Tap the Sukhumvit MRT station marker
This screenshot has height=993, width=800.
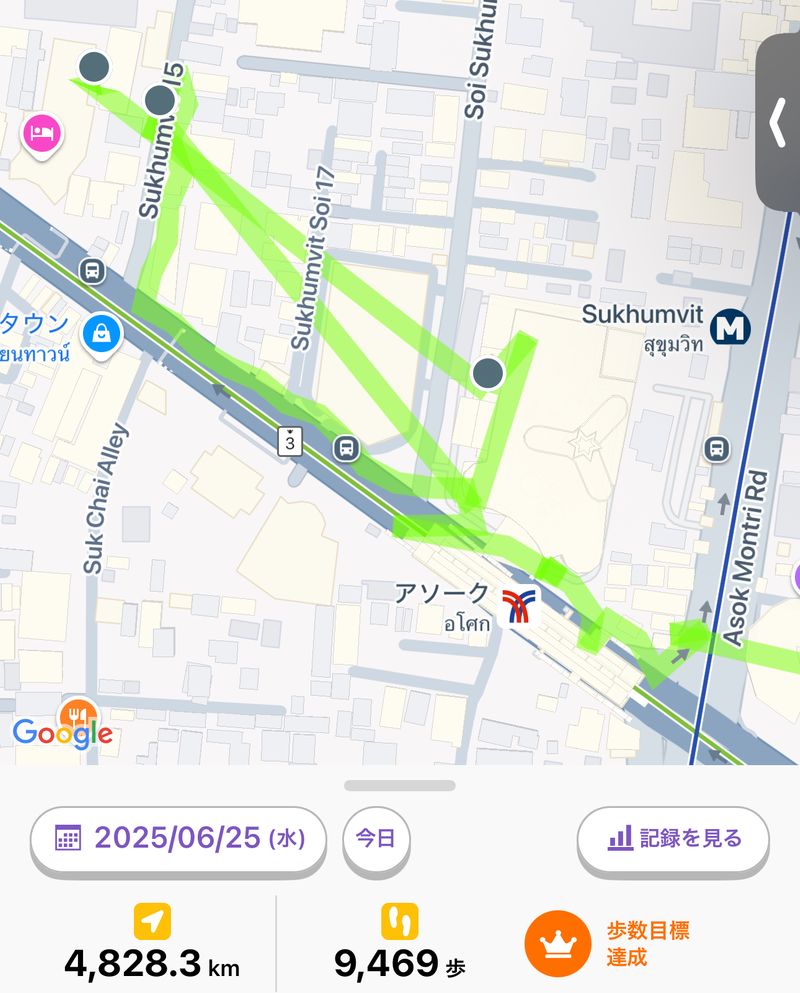pyautogui.click(x=731, y=327)
